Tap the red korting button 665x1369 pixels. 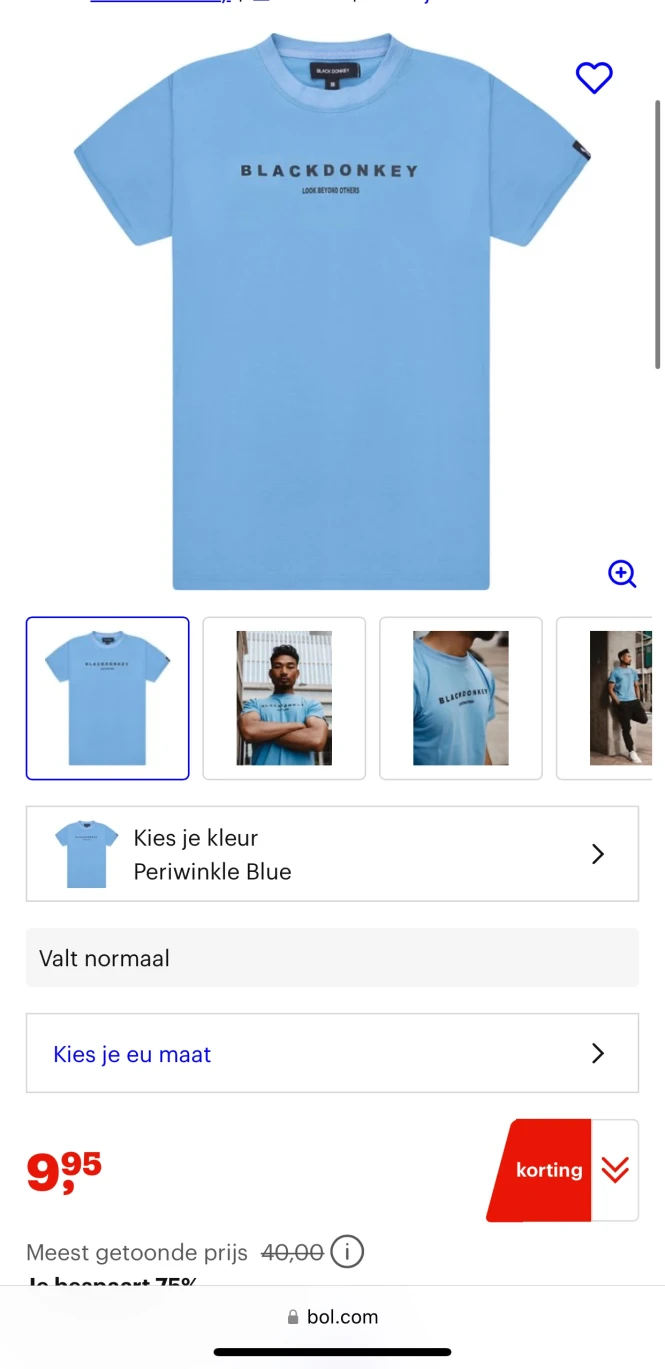(545, 1170)
